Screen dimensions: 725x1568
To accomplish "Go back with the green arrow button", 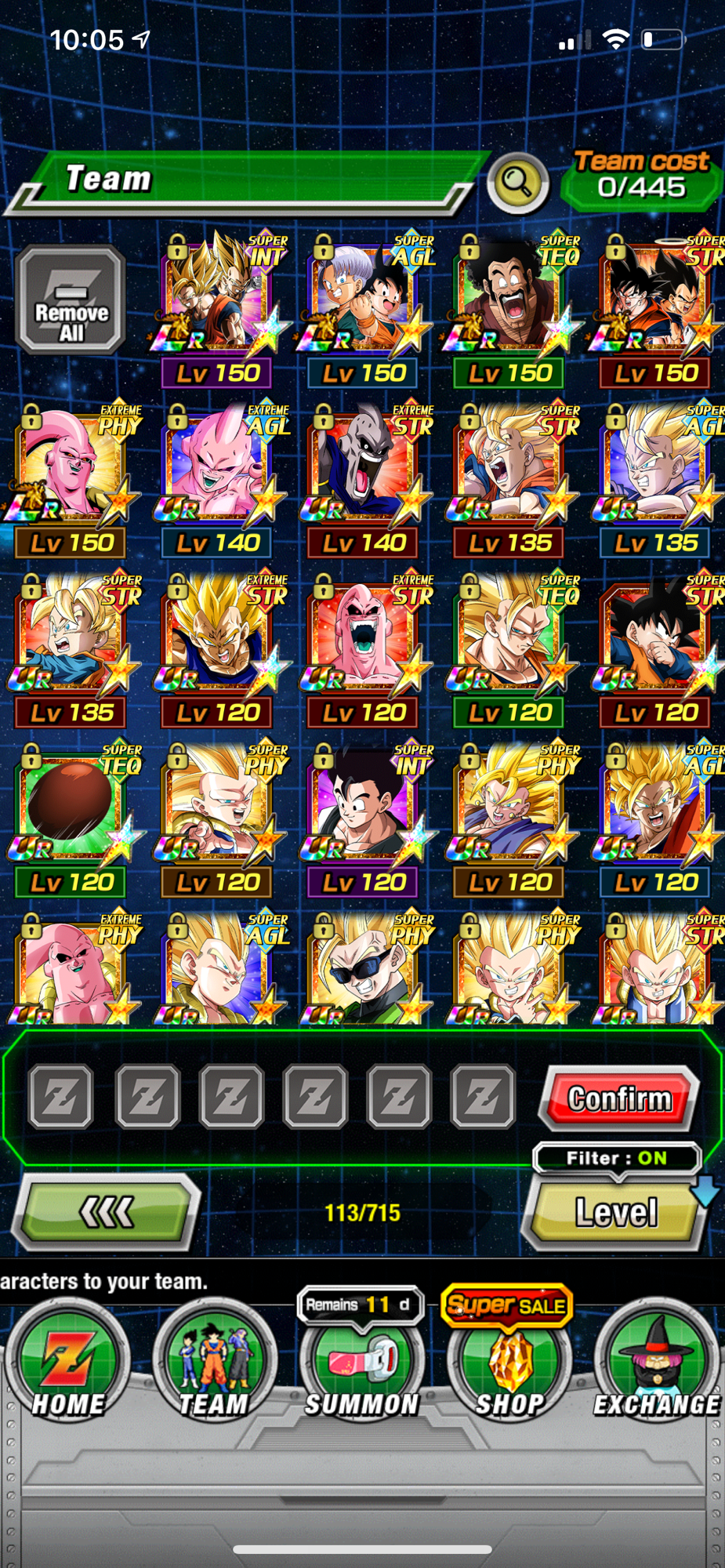I will [x=107, y=1212].
